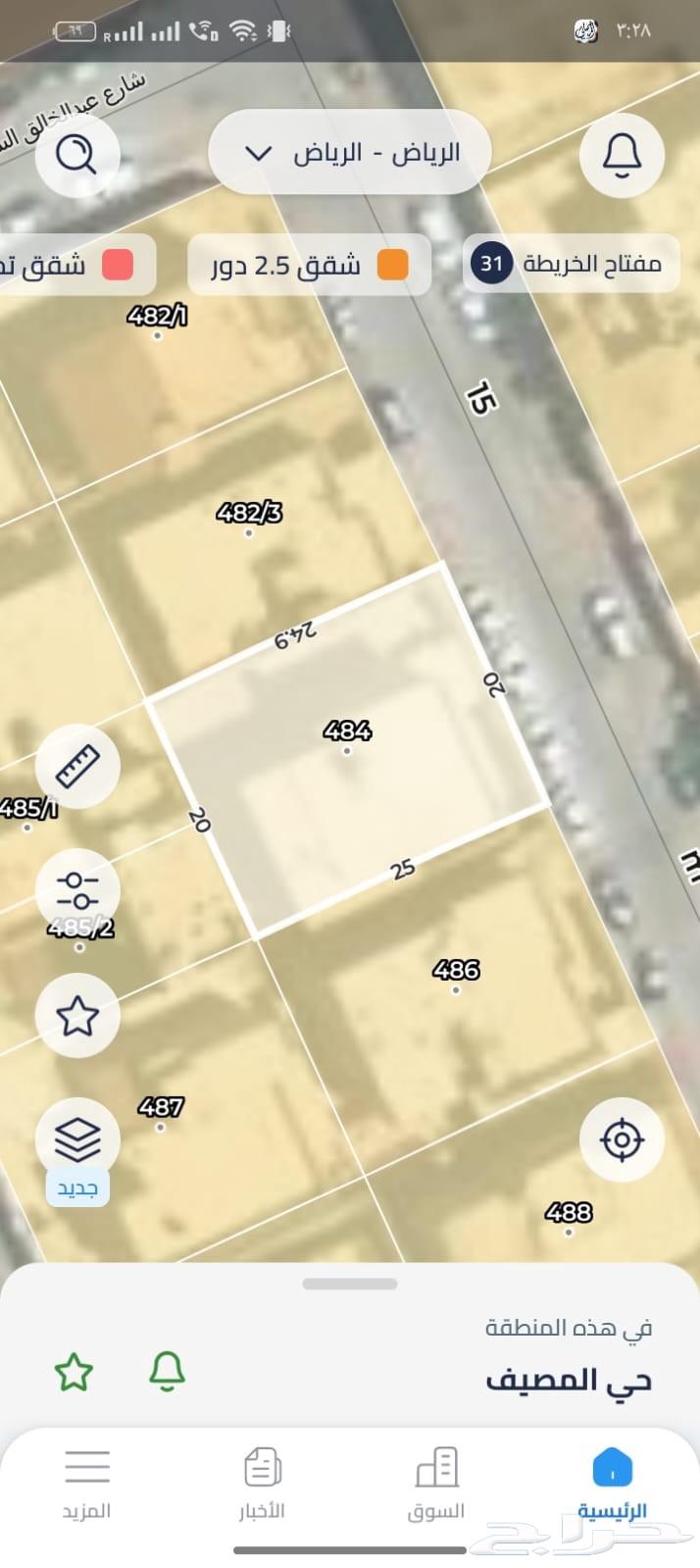Enable alerts for حي المصيف green bell
Screen dimensions: 700x1568
(x=168, y=1371)
